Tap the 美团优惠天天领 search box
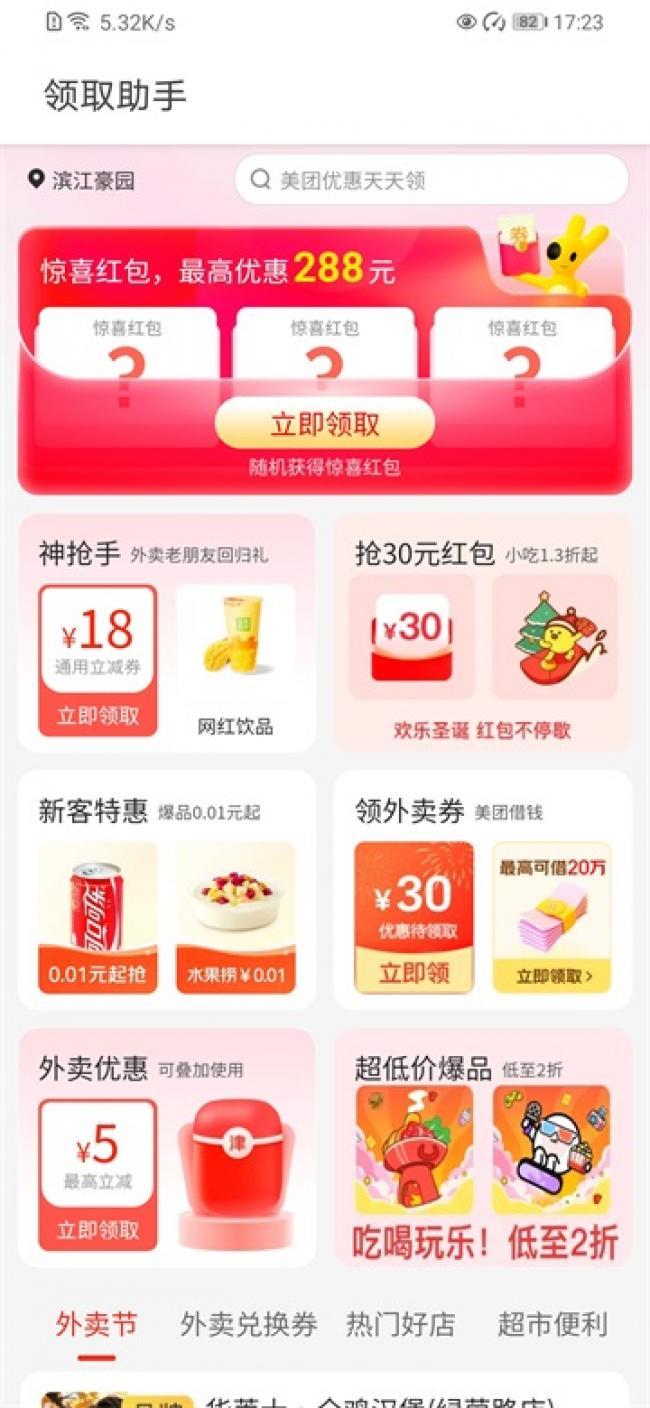 430,180
